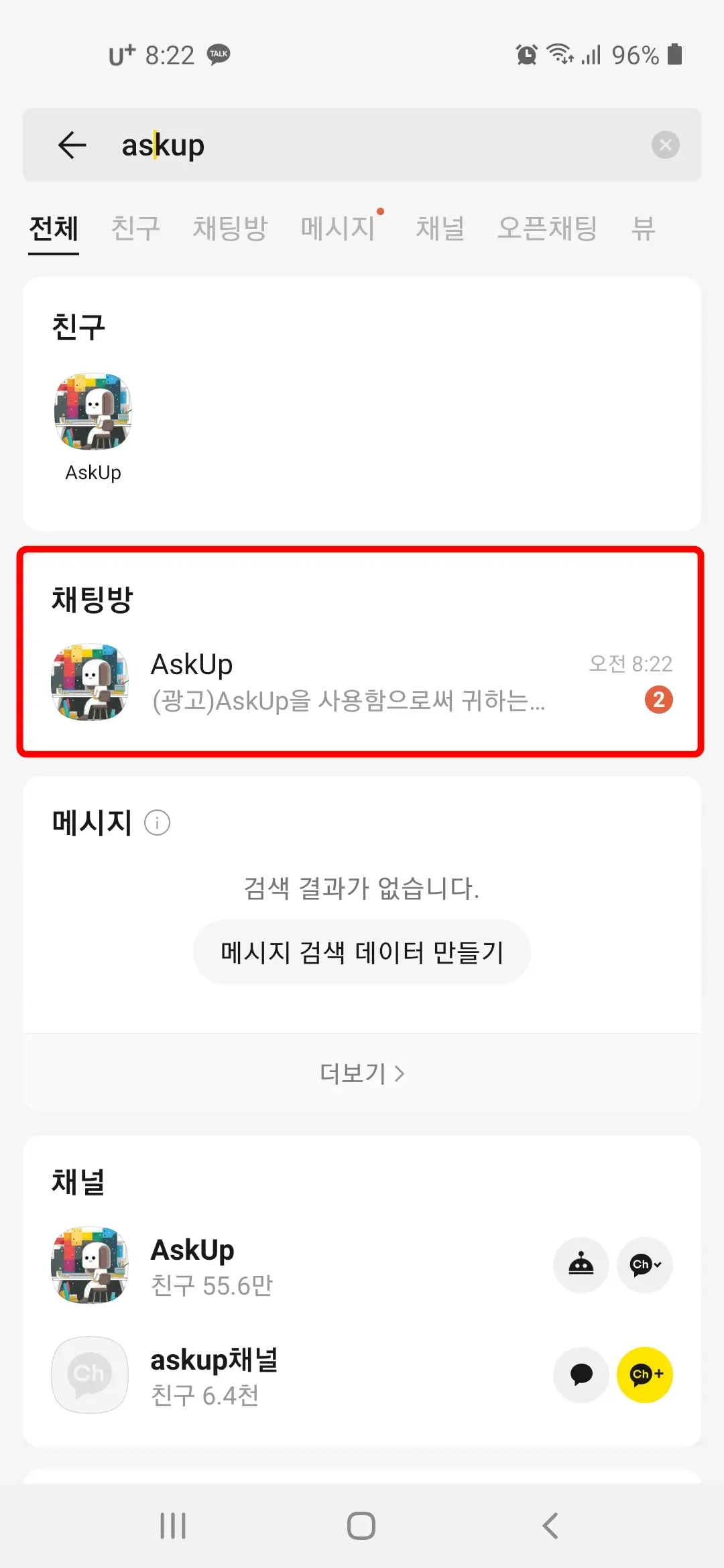Screen dimensions: 724x1568
Task: Switch to the 친구 tab
Action: coord(137,228)
